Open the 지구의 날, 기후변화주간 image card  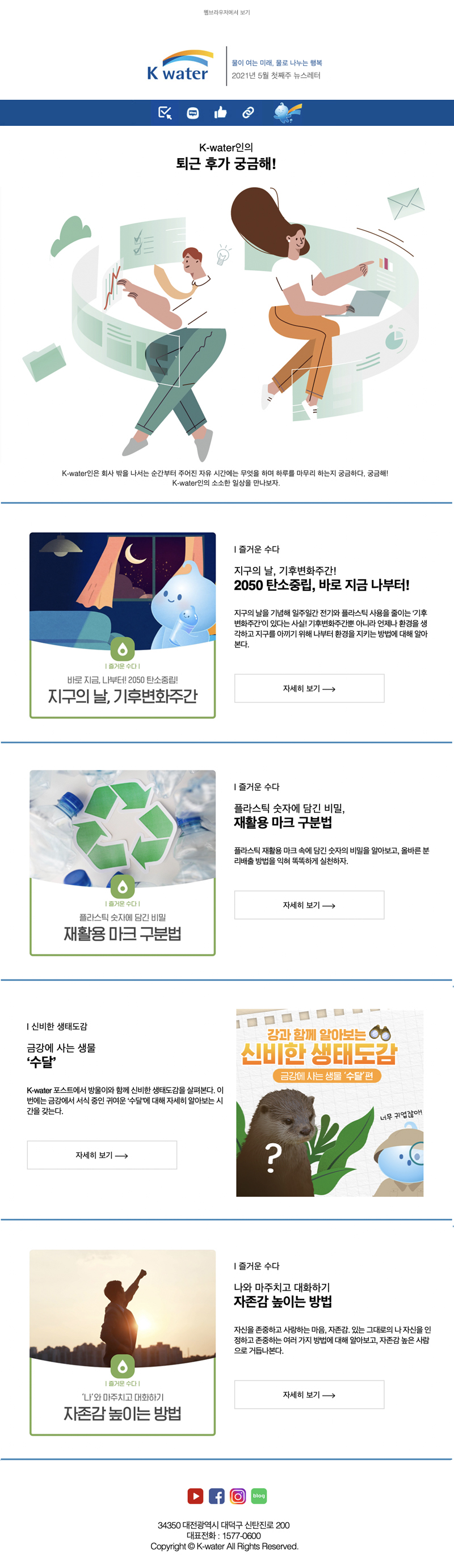(123, 625)
